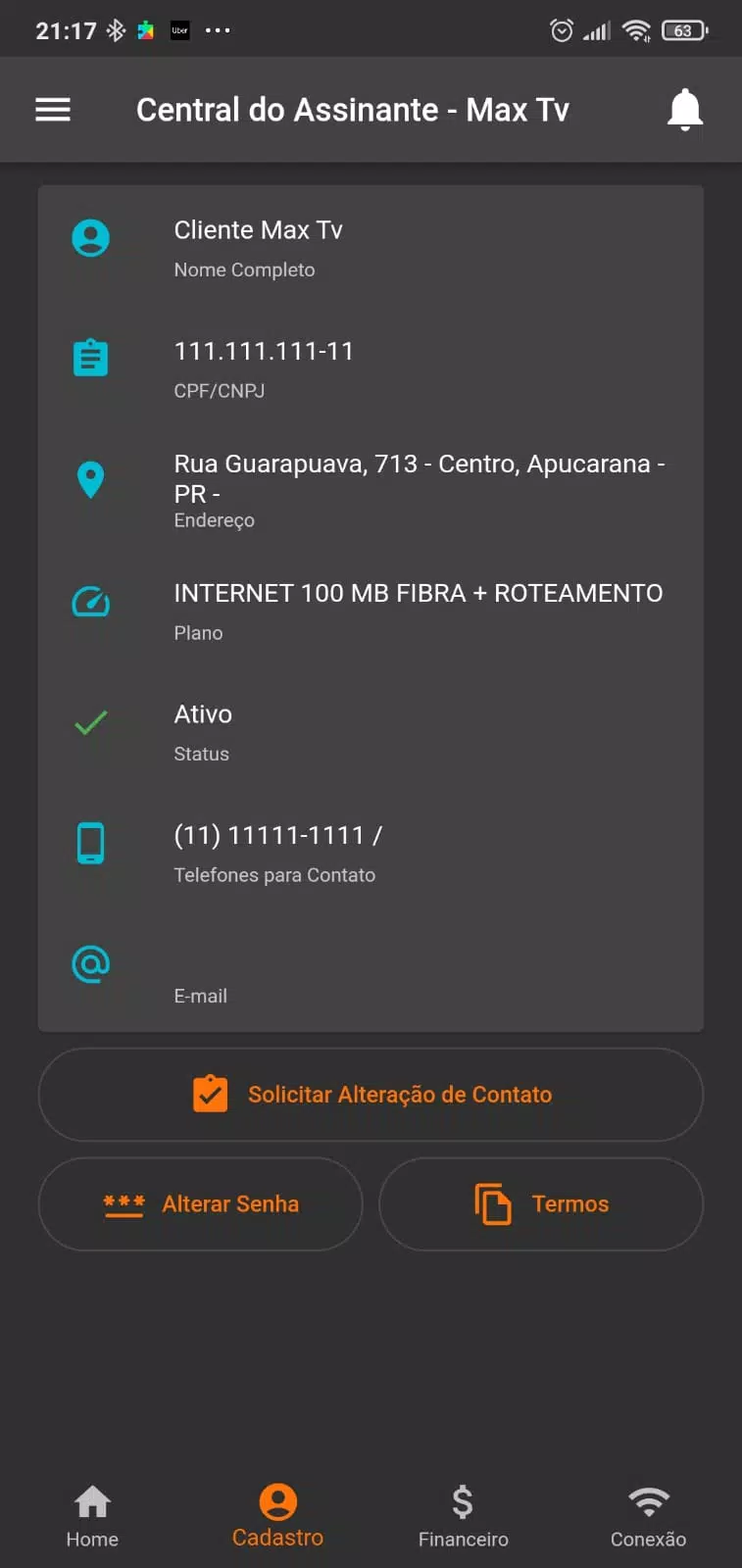Open the notifications bell
This screenshot has height=1568, width=742.
pyautogui.click(x=685, y=109)
